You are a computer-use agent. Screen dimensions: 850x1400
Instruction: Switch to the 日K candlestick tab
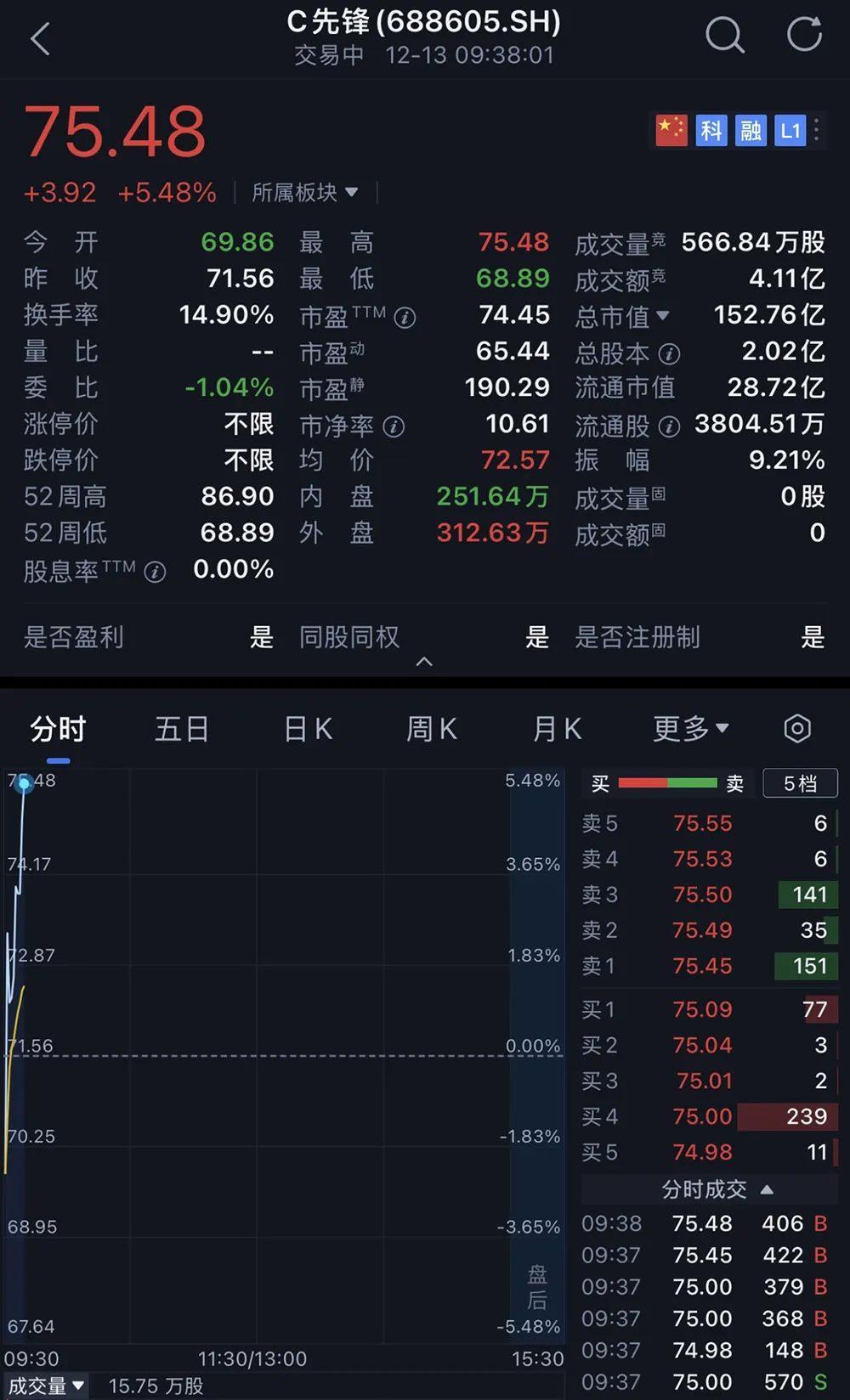tap(307, 728)
